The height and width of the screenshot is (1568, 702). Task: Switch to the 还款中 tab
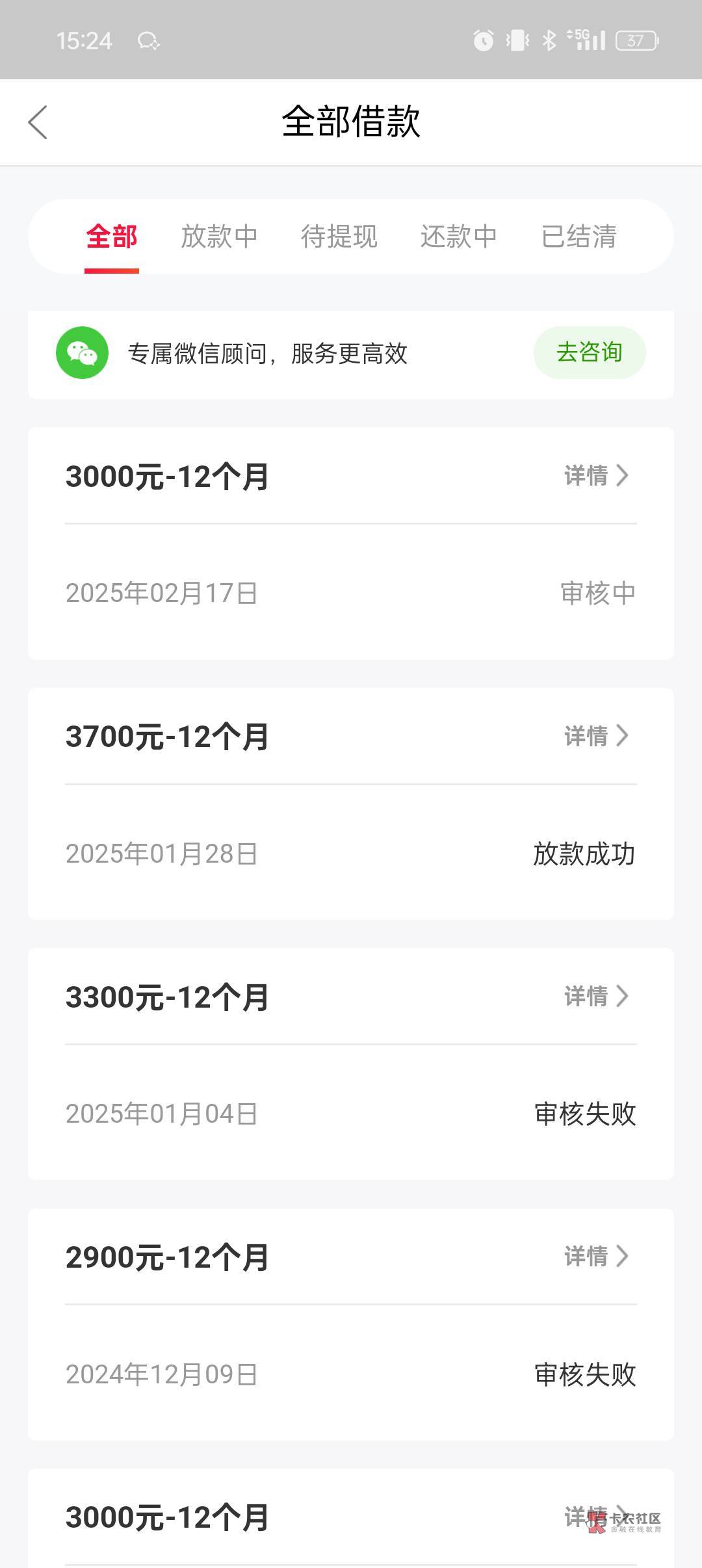point(458,236)
